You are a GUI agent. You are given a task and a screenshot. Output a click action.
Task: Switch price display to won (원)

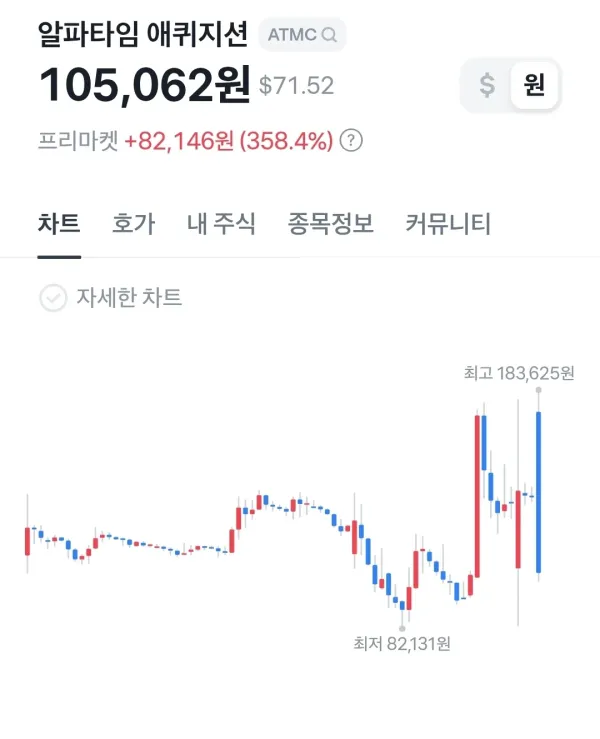tap(534, 86)
